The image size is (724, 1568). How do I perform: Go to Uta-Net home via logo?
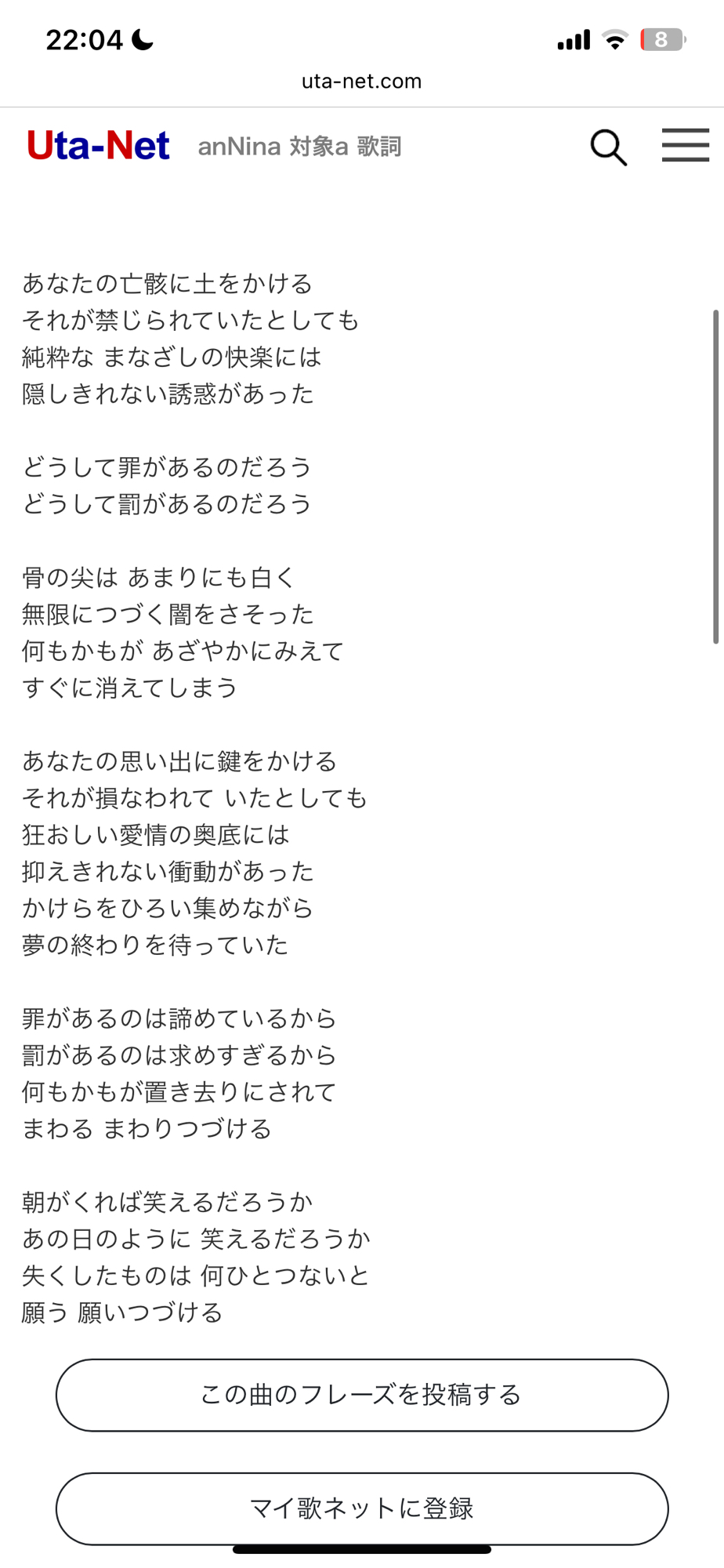point(99,146)
